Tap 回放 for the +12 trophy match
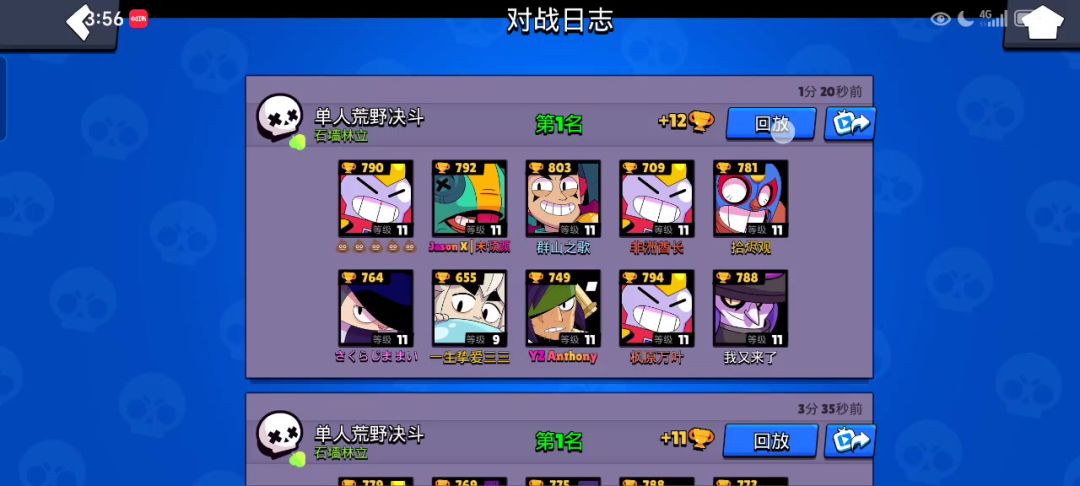 pyautogui.click(x=771, y=124)
